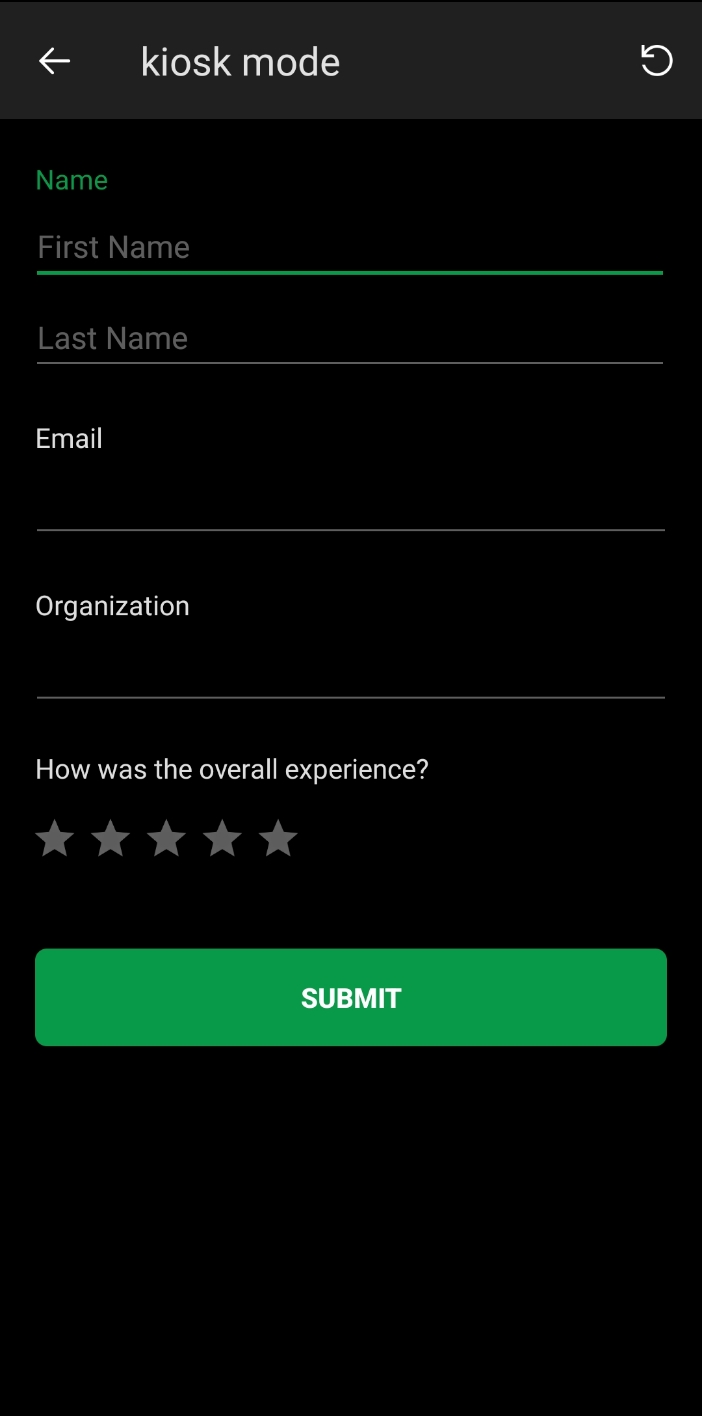702x1416 pixels.
Task: Give a two-star rating
Action: 110,839
